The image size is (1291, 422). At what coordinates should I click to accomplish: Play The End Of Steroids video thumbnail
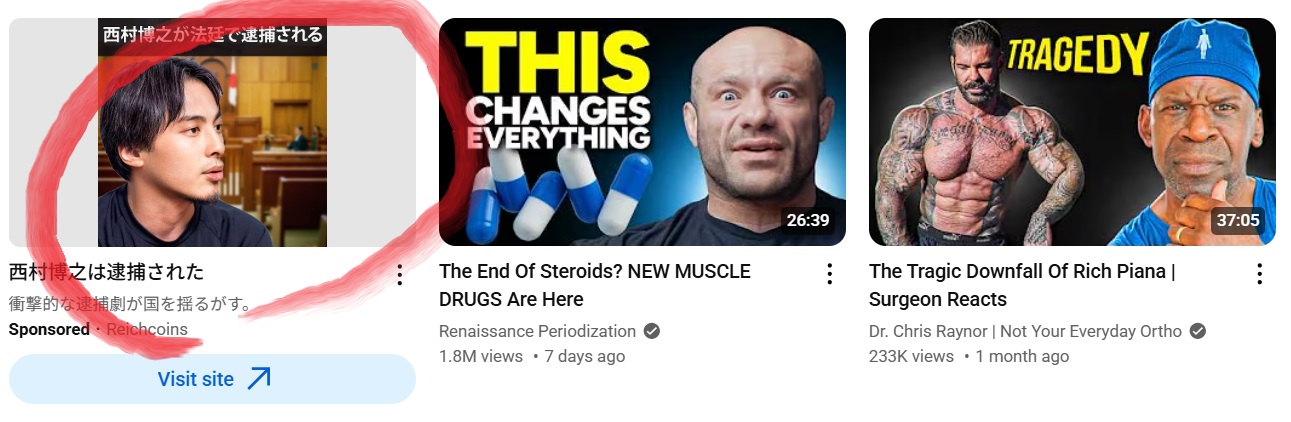[x=642, y=132]
